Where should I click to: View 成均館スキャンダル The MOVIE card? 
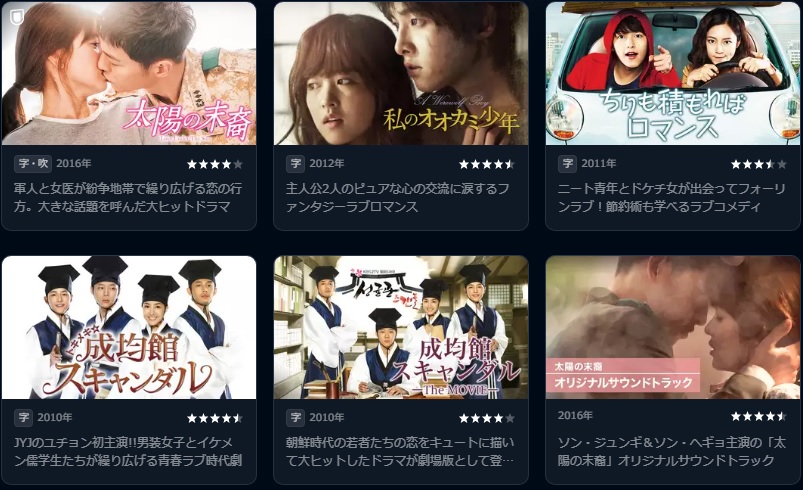coord(401,328)
